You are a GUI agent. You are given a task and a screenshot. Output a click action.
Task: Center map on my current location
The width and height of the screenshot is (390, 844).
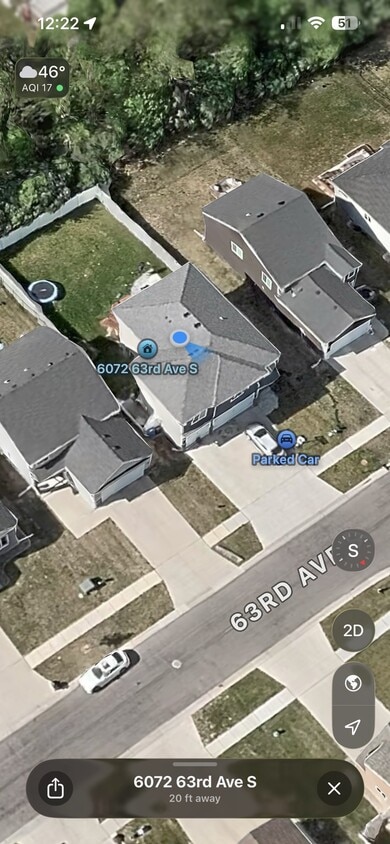pos(353,727)
